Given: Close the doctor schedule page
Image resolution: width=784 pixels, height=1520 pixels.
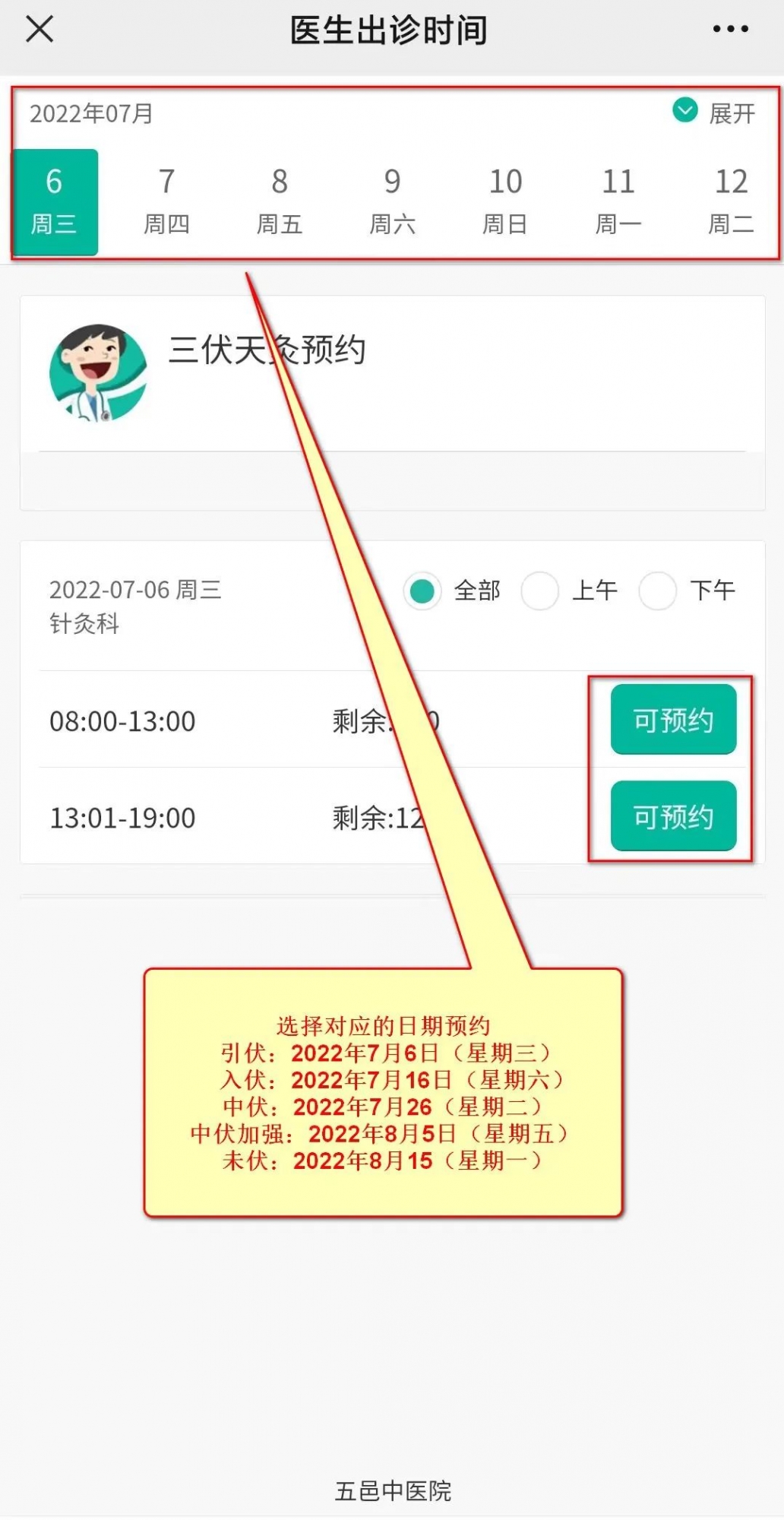Looking at the screenshot, I should pyautogui.click(x=40, y=30).
